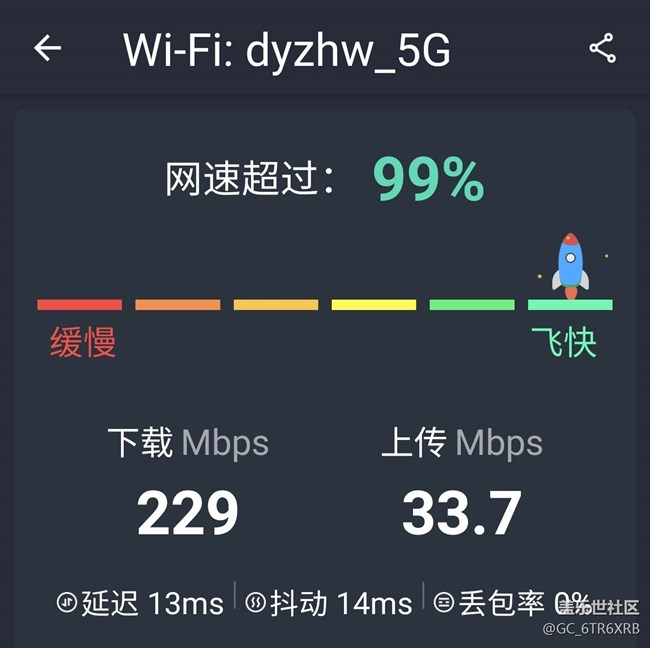This screenshot has height=648, width=650.
Task: Go back from Wi-Fi speed result
Action: pos(48,48)
